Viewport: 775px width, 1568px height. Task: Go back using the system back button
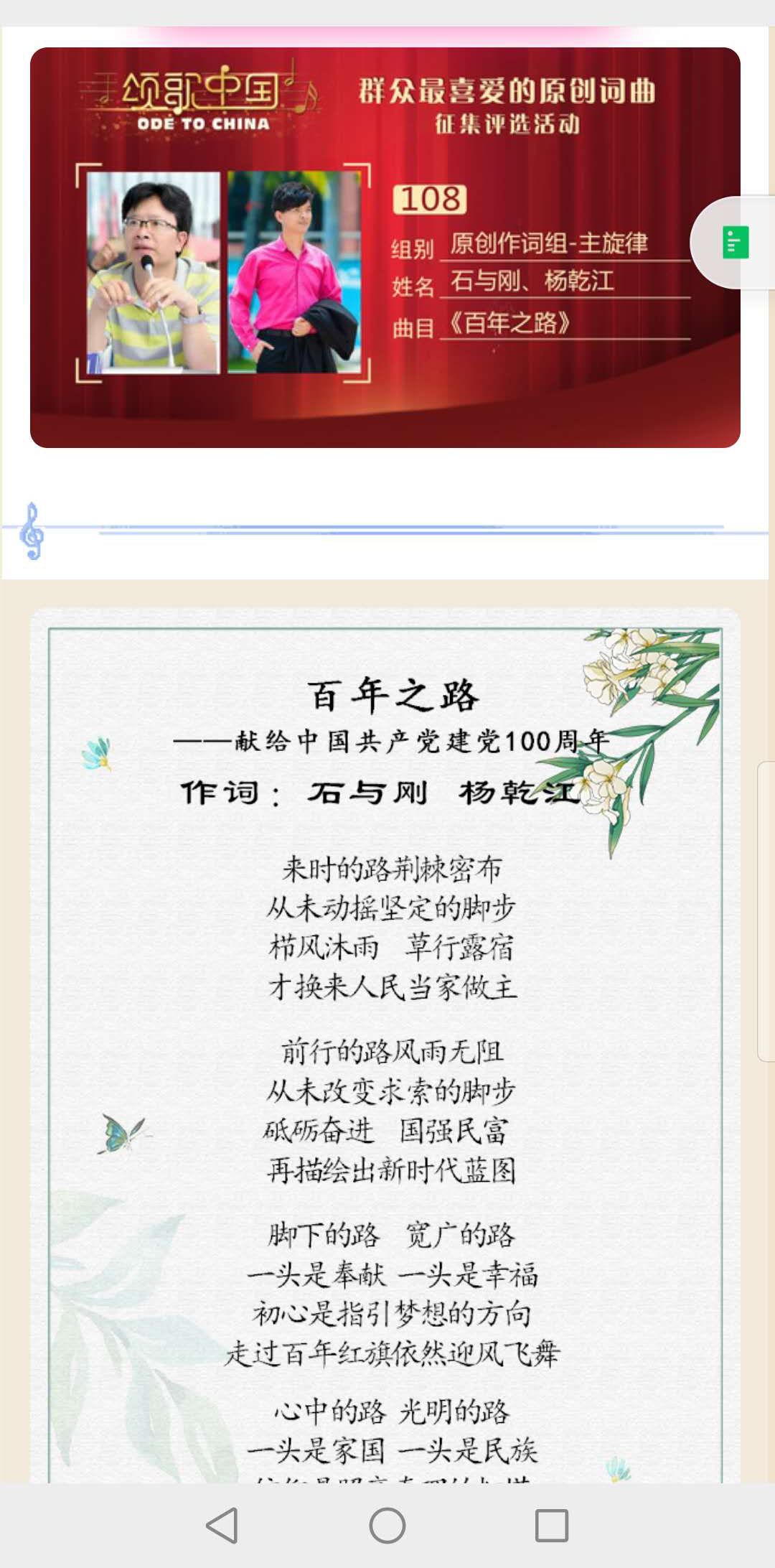point(222,1525)
